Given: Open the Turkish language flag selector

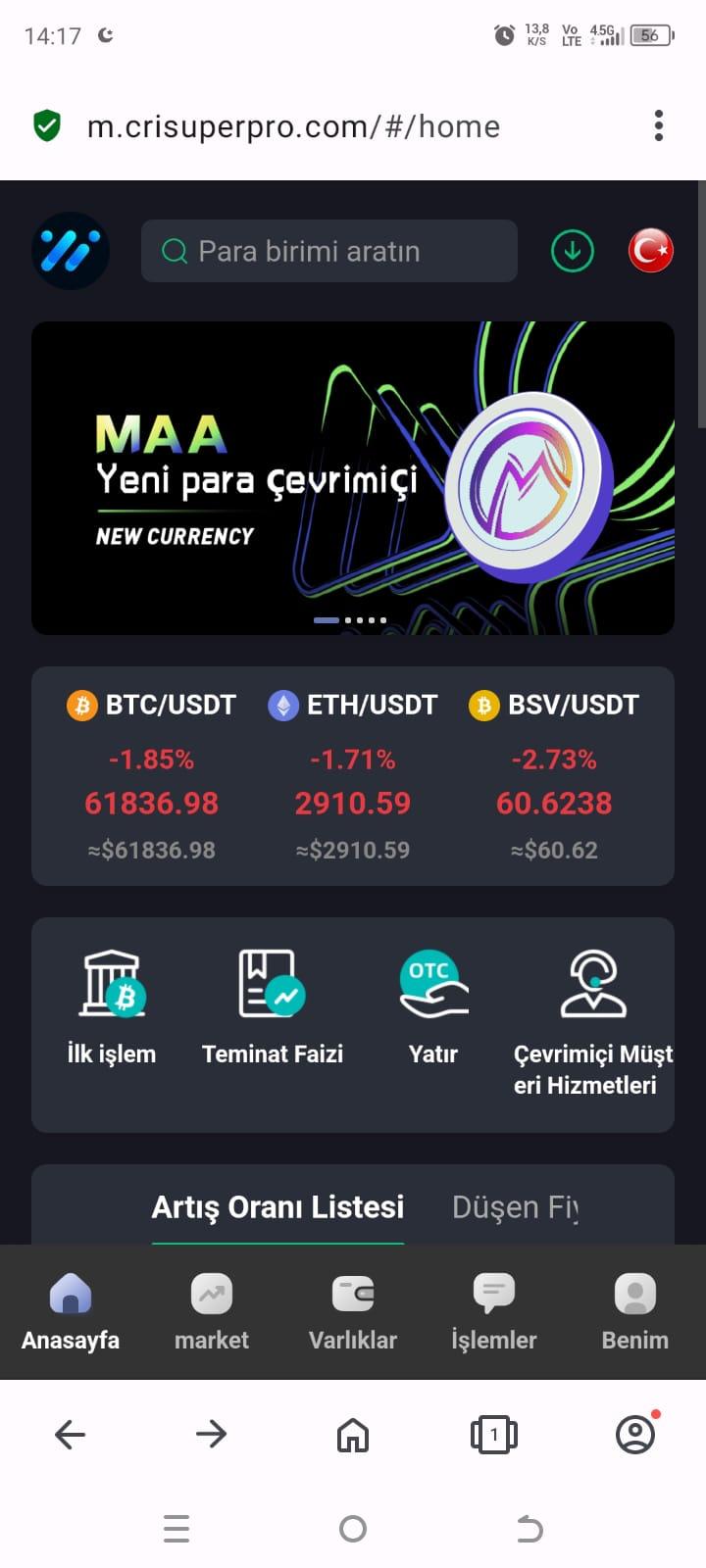Looking at the screenshot, I should tap(650, 251).
